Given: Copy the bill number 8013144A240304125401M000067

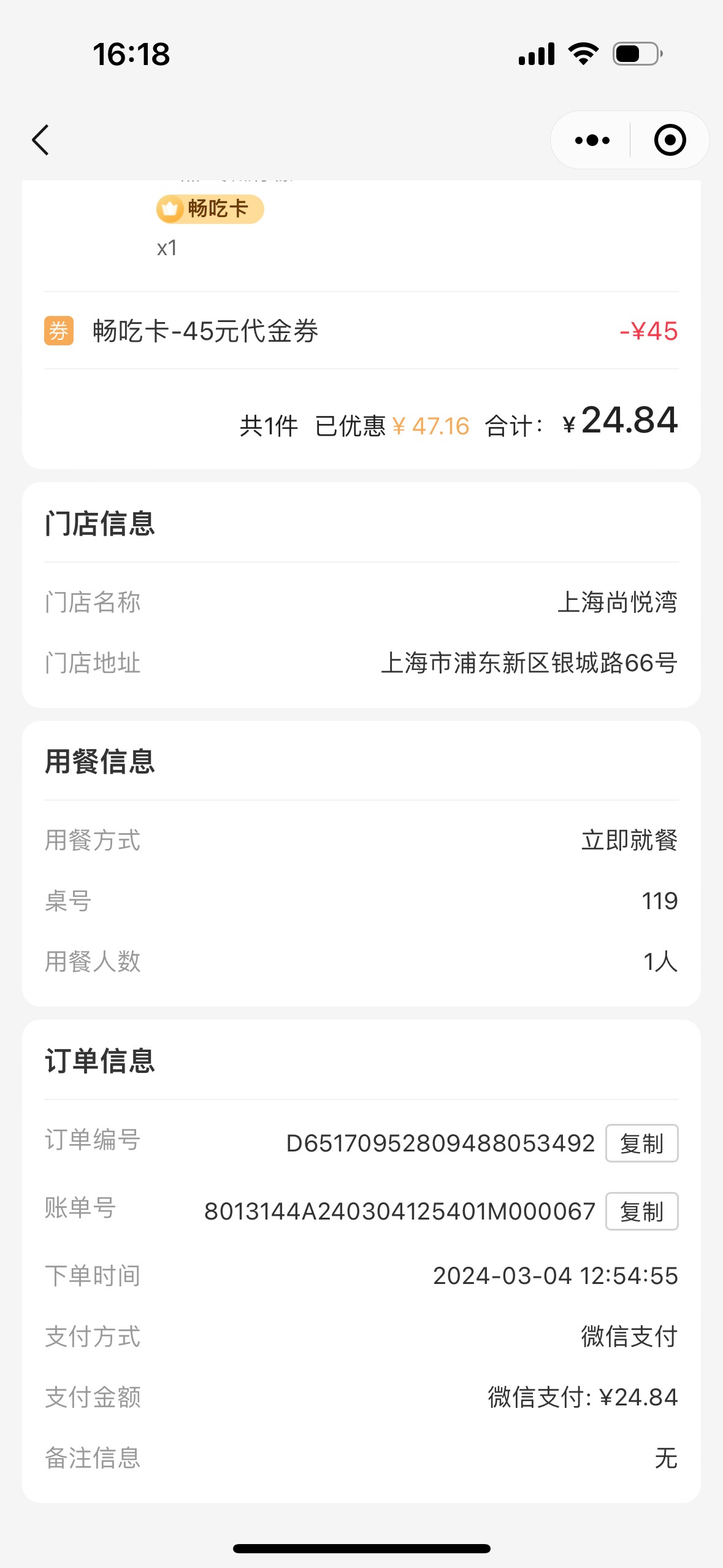Looking at the screenshot, I should pyautogui.click(x=641, y=1211).
